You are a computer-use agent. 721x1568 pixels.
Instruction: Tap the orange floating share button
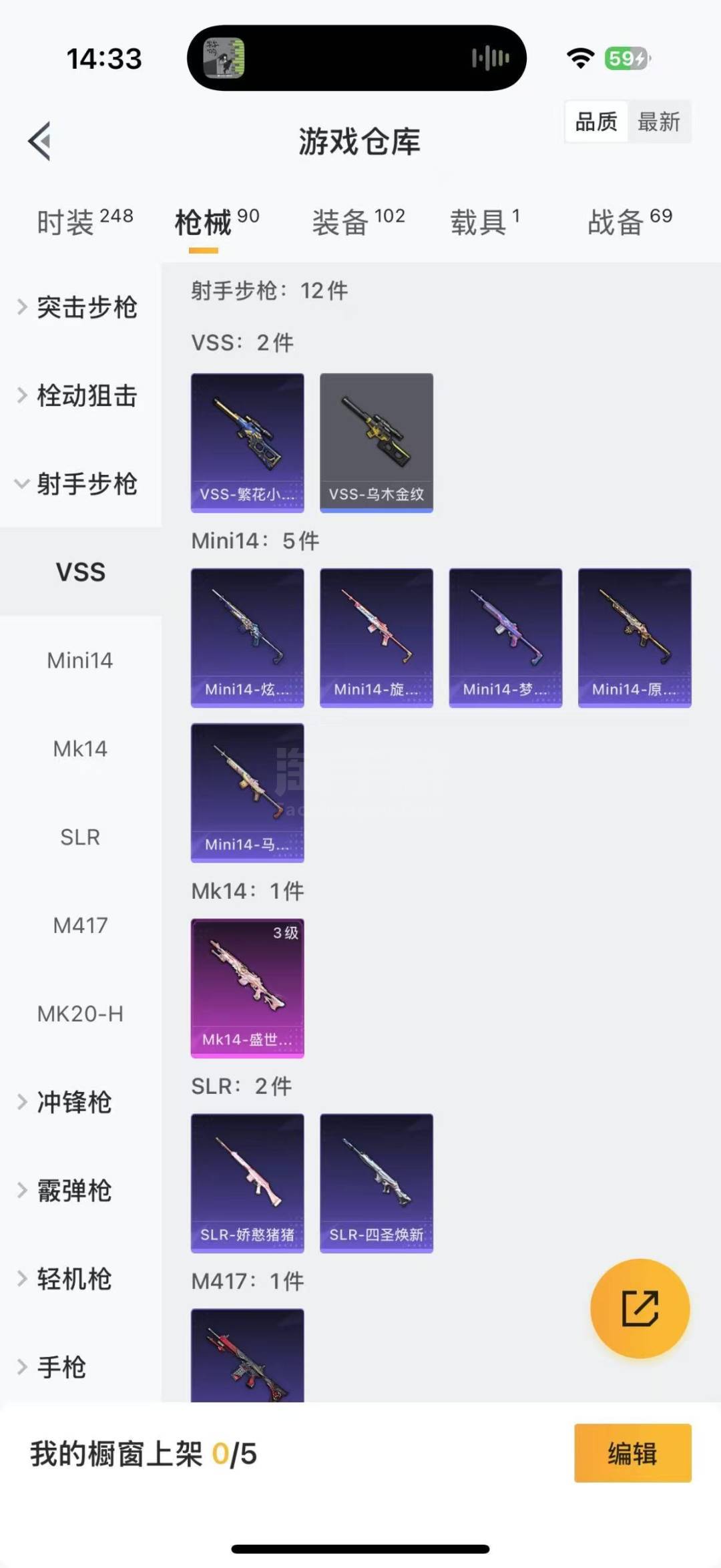[x=640, y=1308]
